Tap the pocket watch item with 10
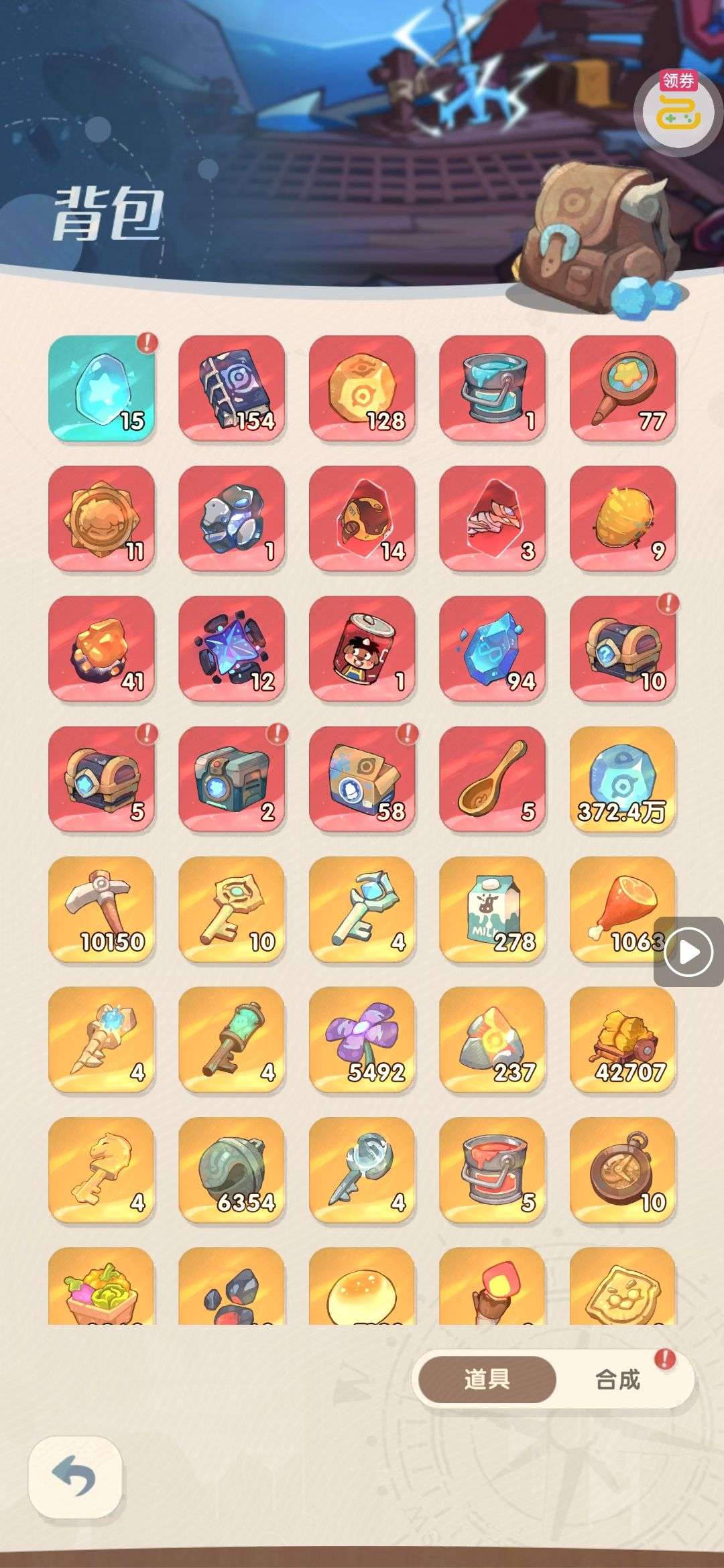The width and height of the screenshot is (724, 1568). 623,1169
